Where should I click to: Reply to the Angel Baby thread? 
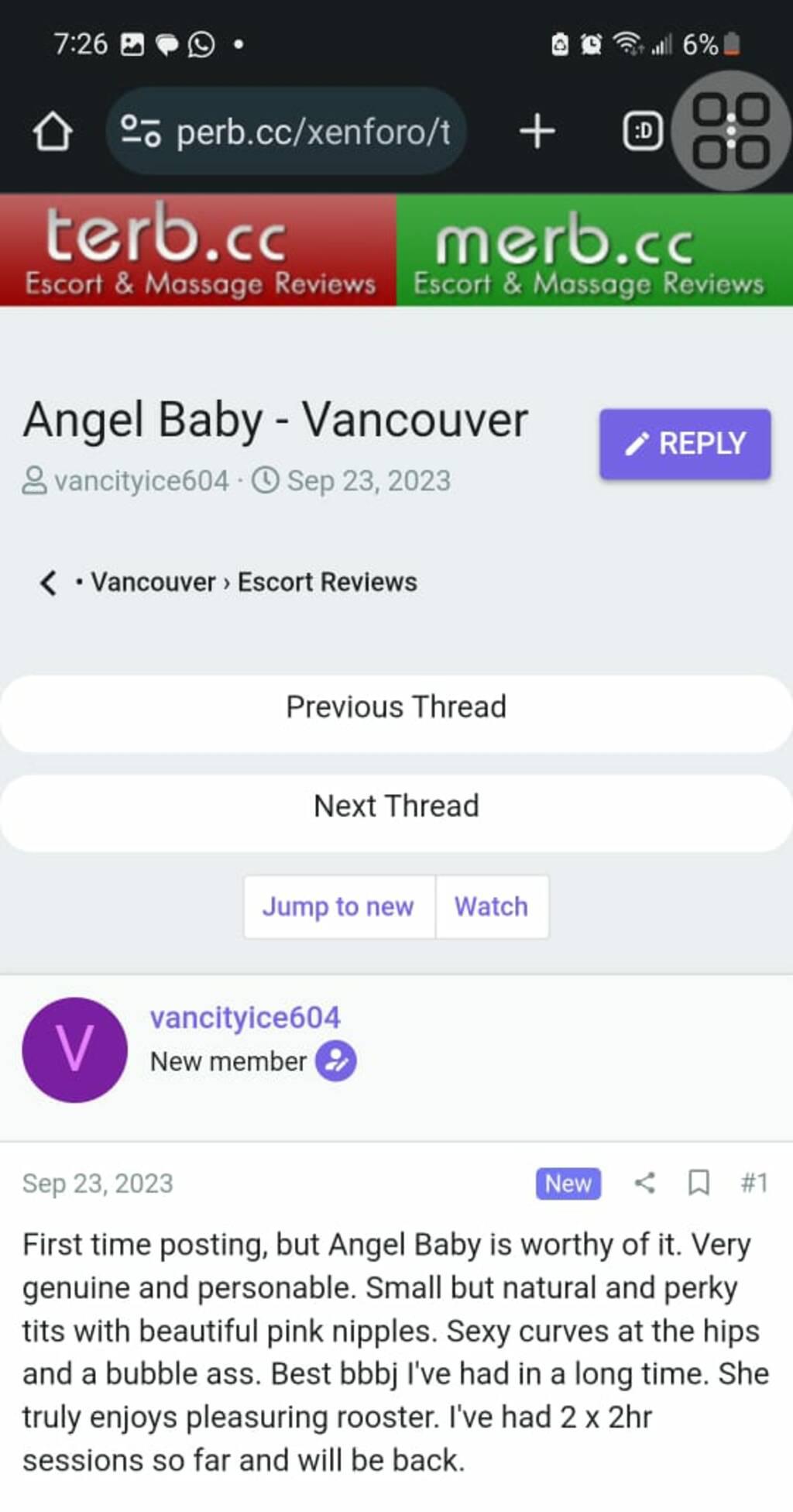[685, 444]
